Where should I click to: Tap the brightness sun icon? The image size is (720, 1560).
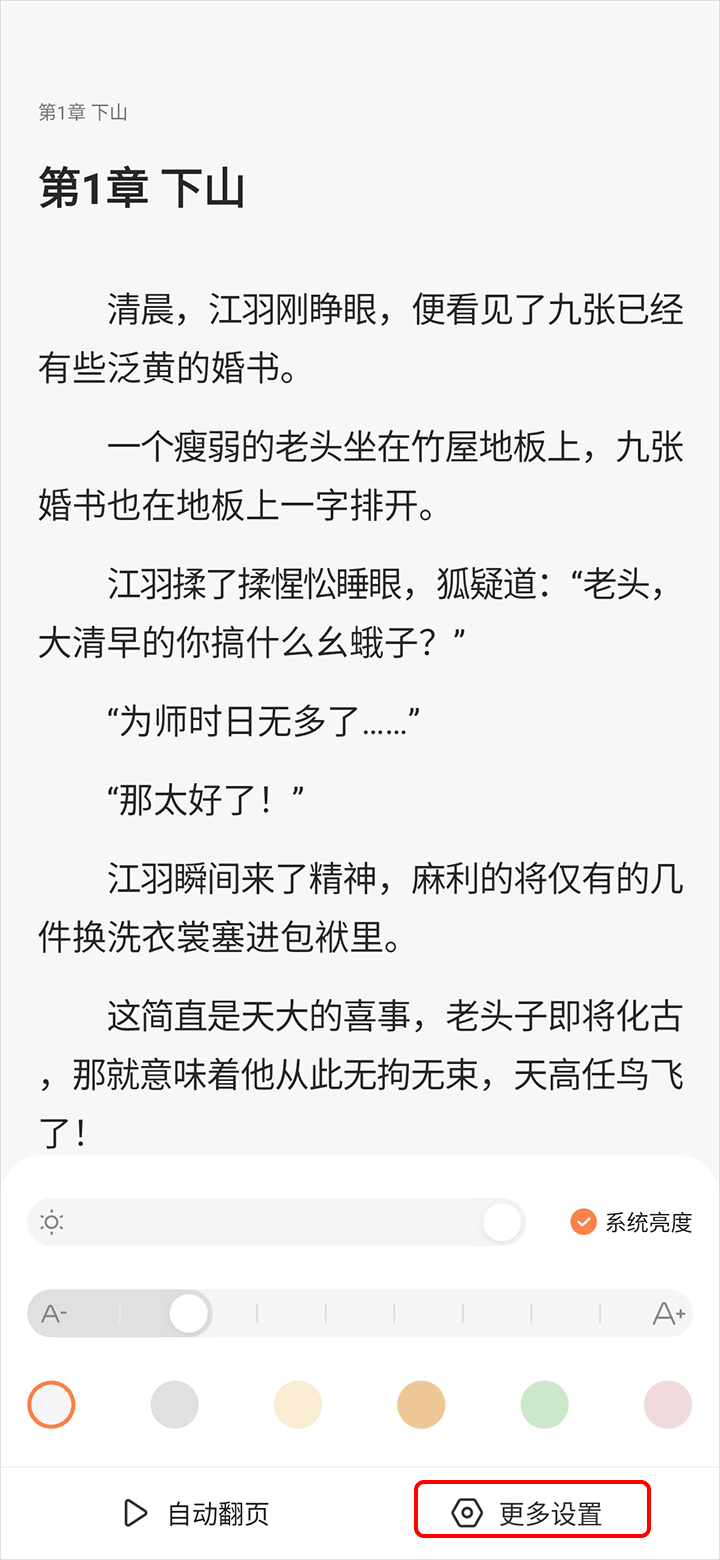[x=52, y=1222]
